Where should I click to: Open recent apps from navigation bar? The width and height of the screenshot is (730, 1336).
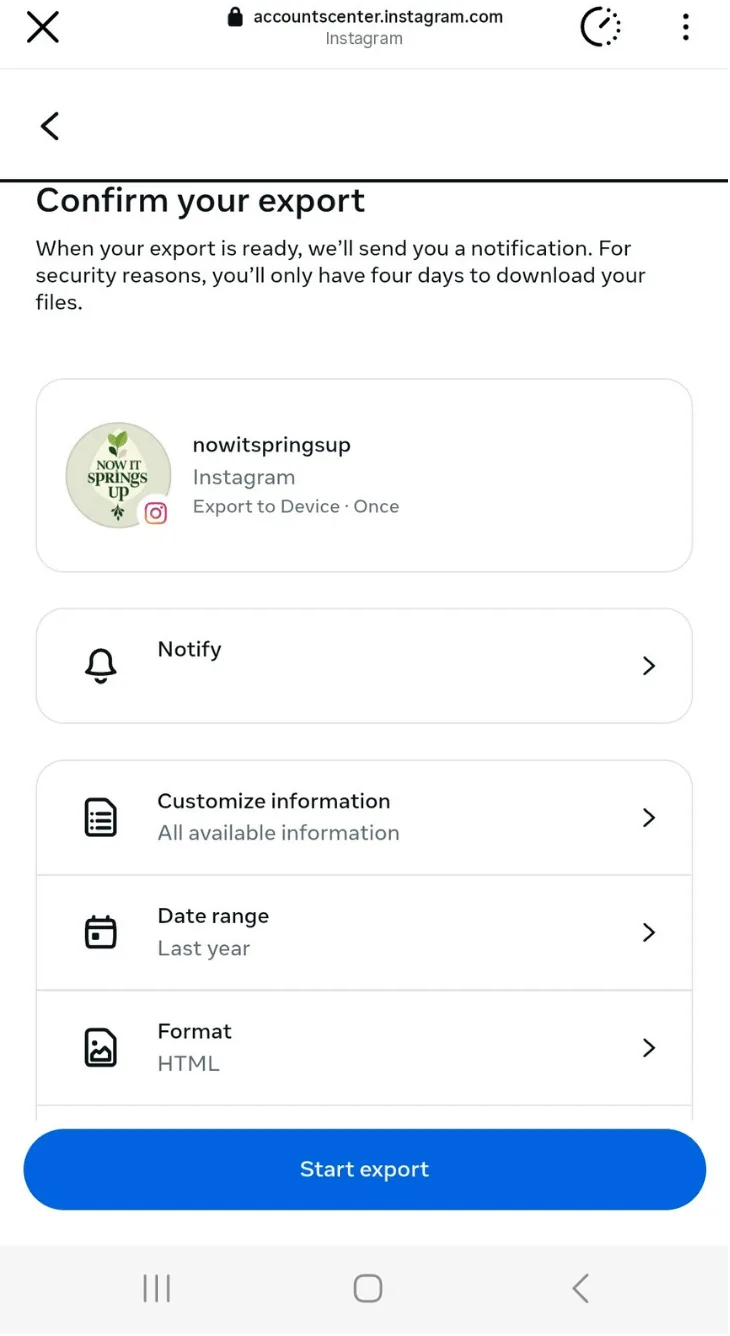pos(157,1288)
